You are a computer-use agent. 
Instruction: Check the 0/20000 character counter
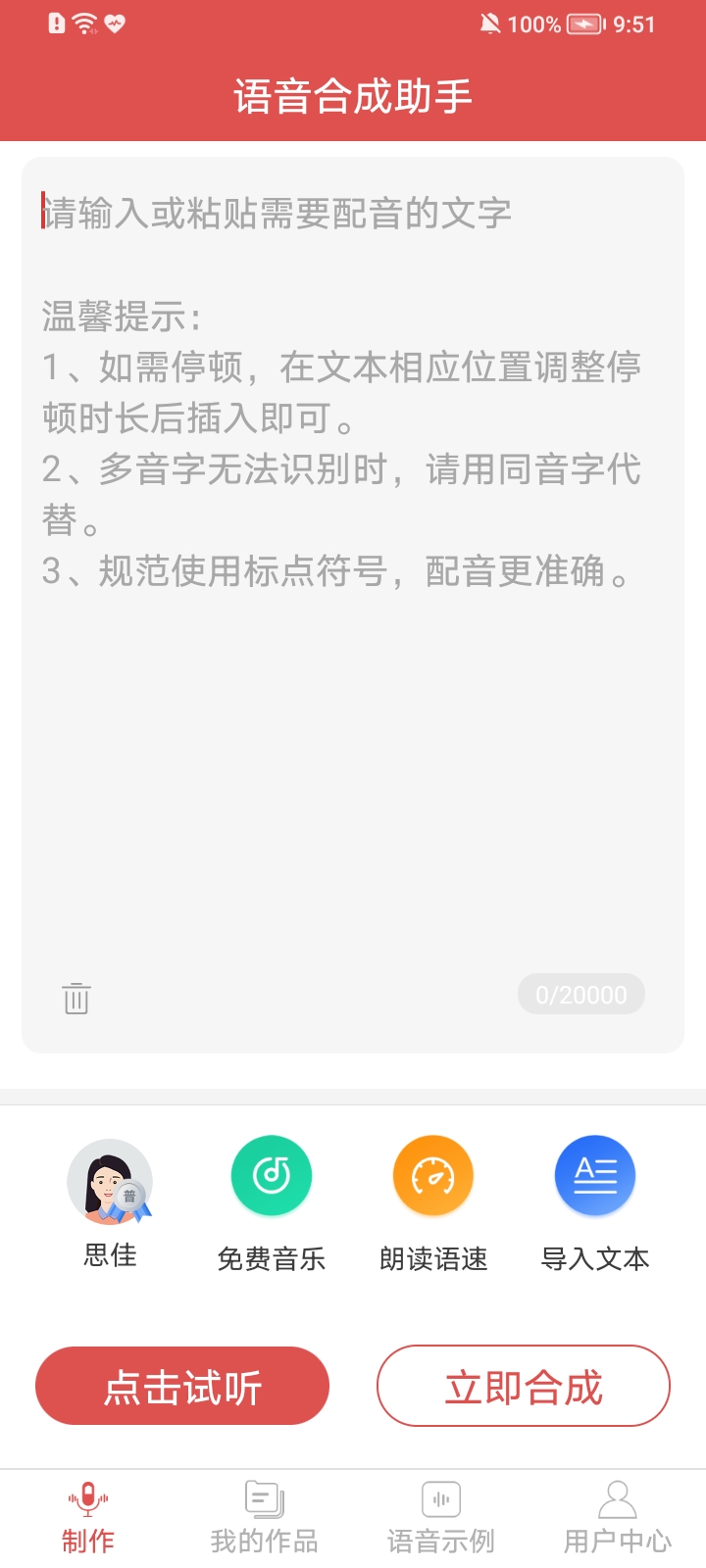pyautogui.click(x=581, y=994)
